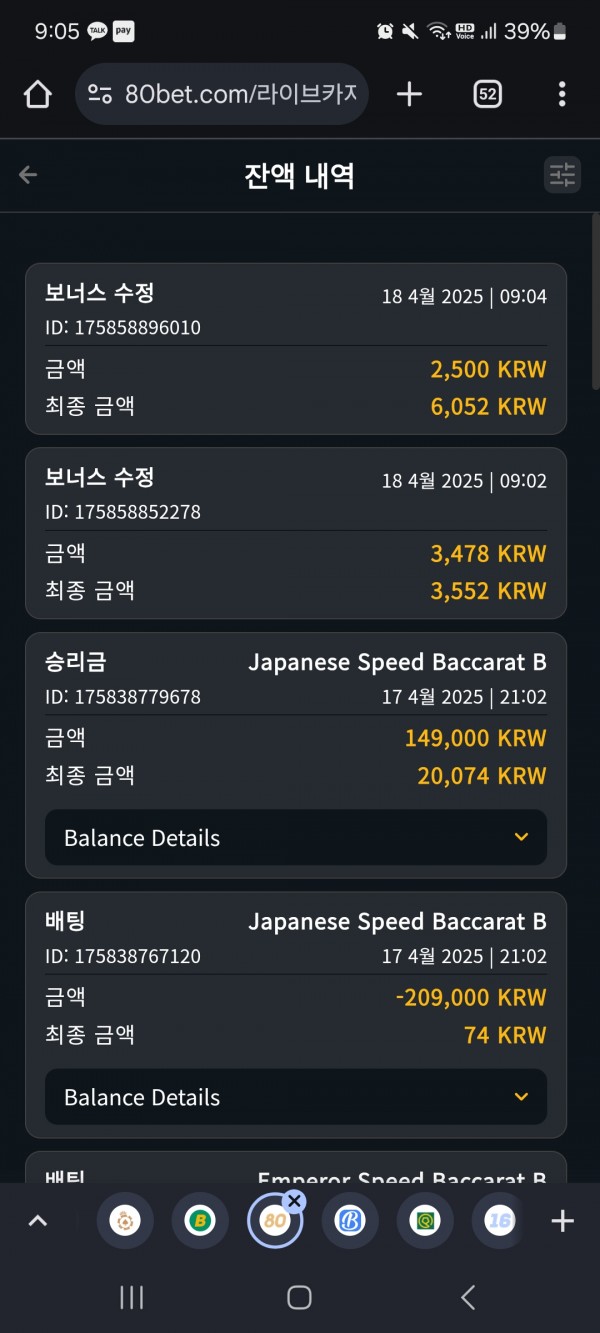Tap the browser home button
The height and width of the screenshot is (1333, 600).
pos(37,94)
